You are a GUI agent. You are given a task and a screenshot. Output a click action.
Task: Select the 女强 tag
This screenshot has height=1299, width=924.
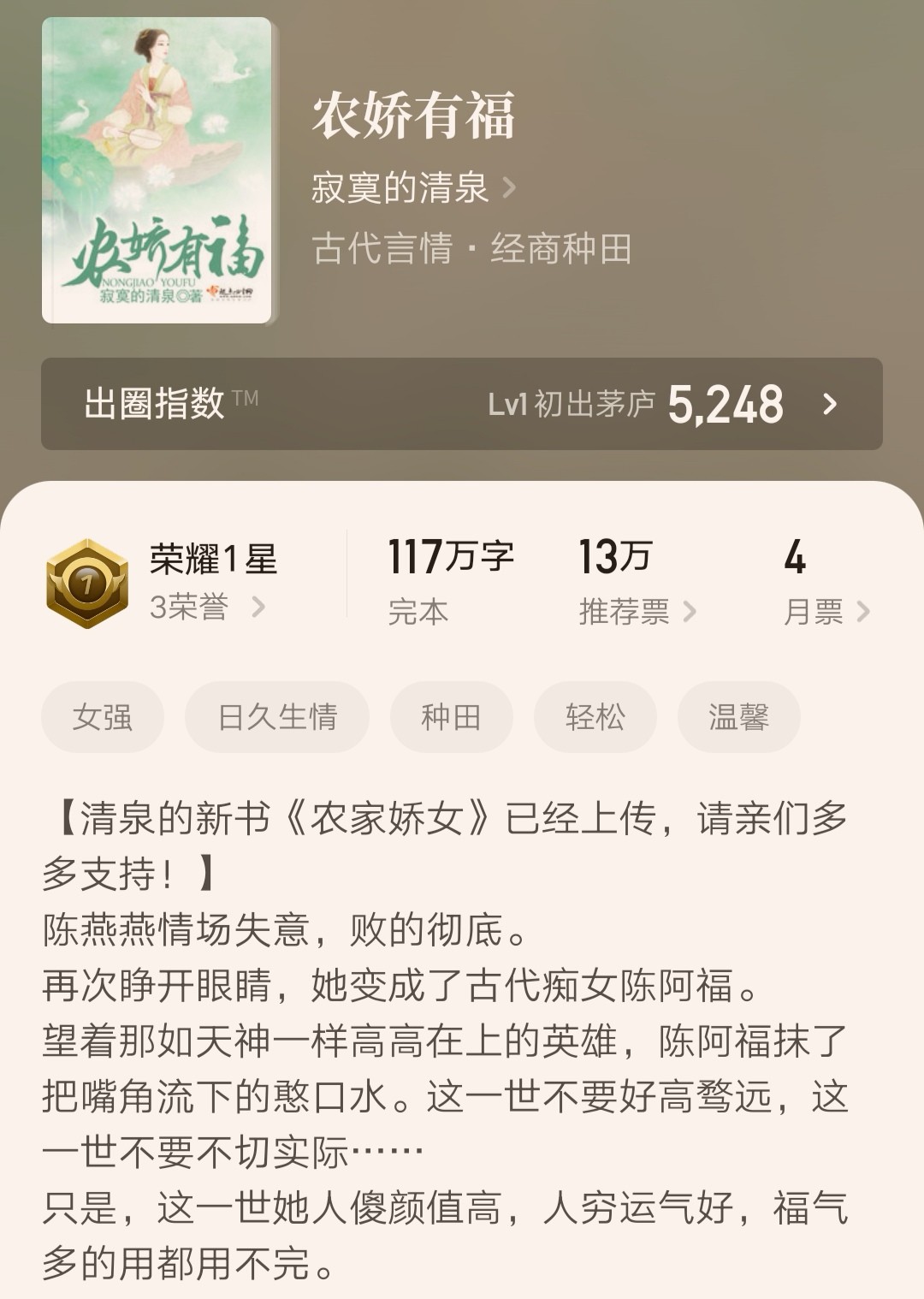tap(103, 717)
